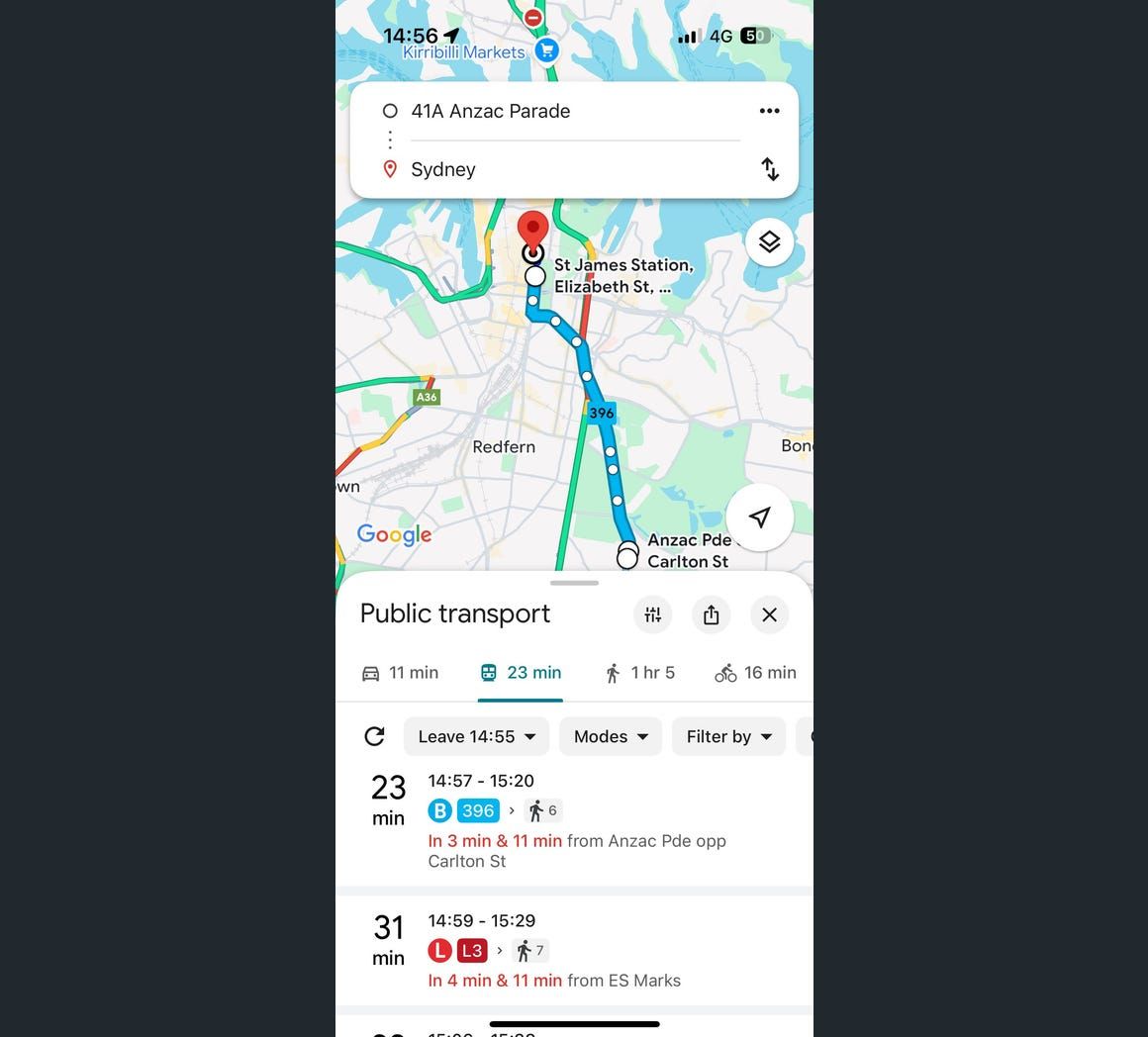Expand the Modes dropdown
The width and height of the screenshot is (1148, 1037).
pos(611,736)
